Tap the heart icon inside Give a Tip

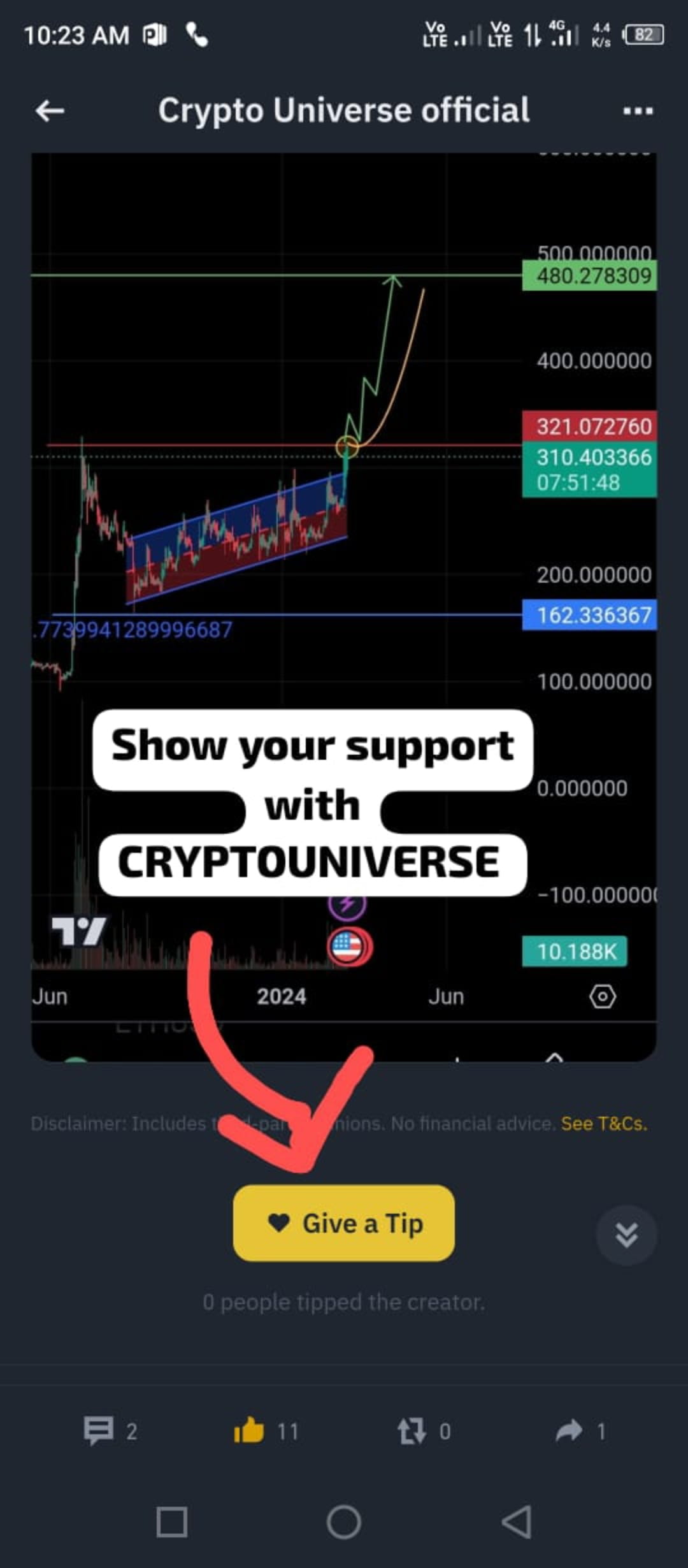click(x=280, y=1223)
